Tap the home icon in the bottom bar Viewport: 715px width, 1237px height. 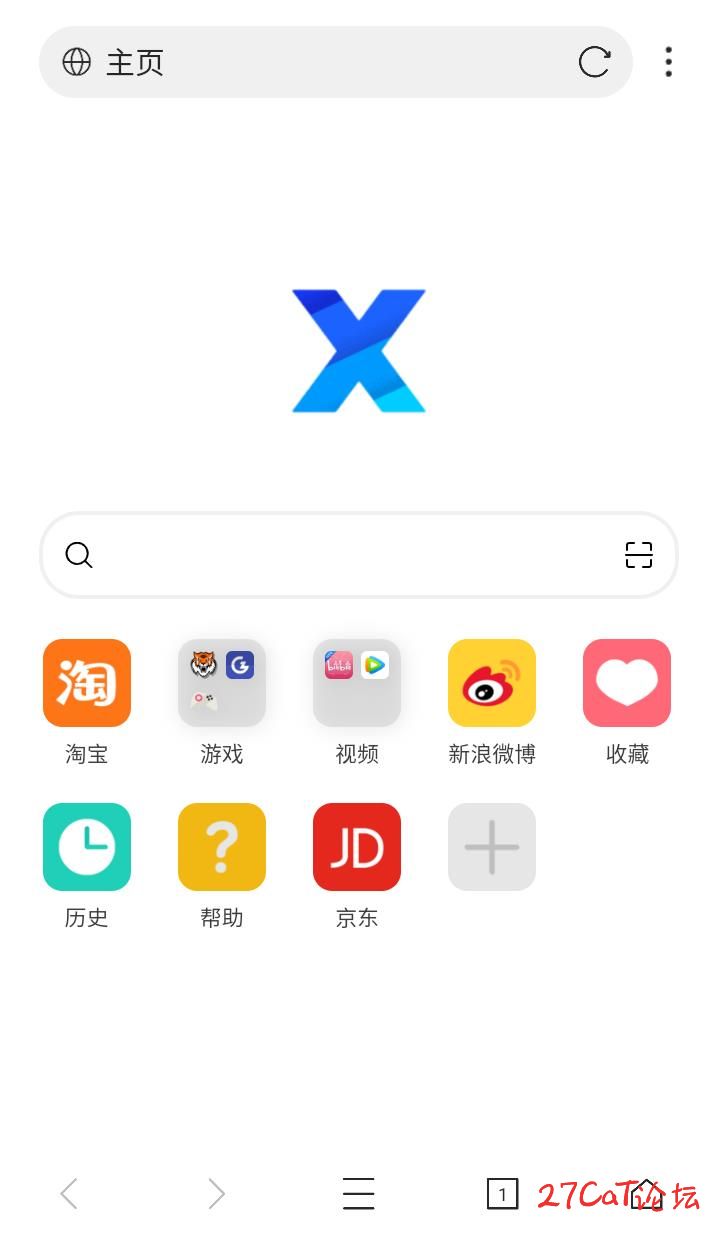(647, 1193)
